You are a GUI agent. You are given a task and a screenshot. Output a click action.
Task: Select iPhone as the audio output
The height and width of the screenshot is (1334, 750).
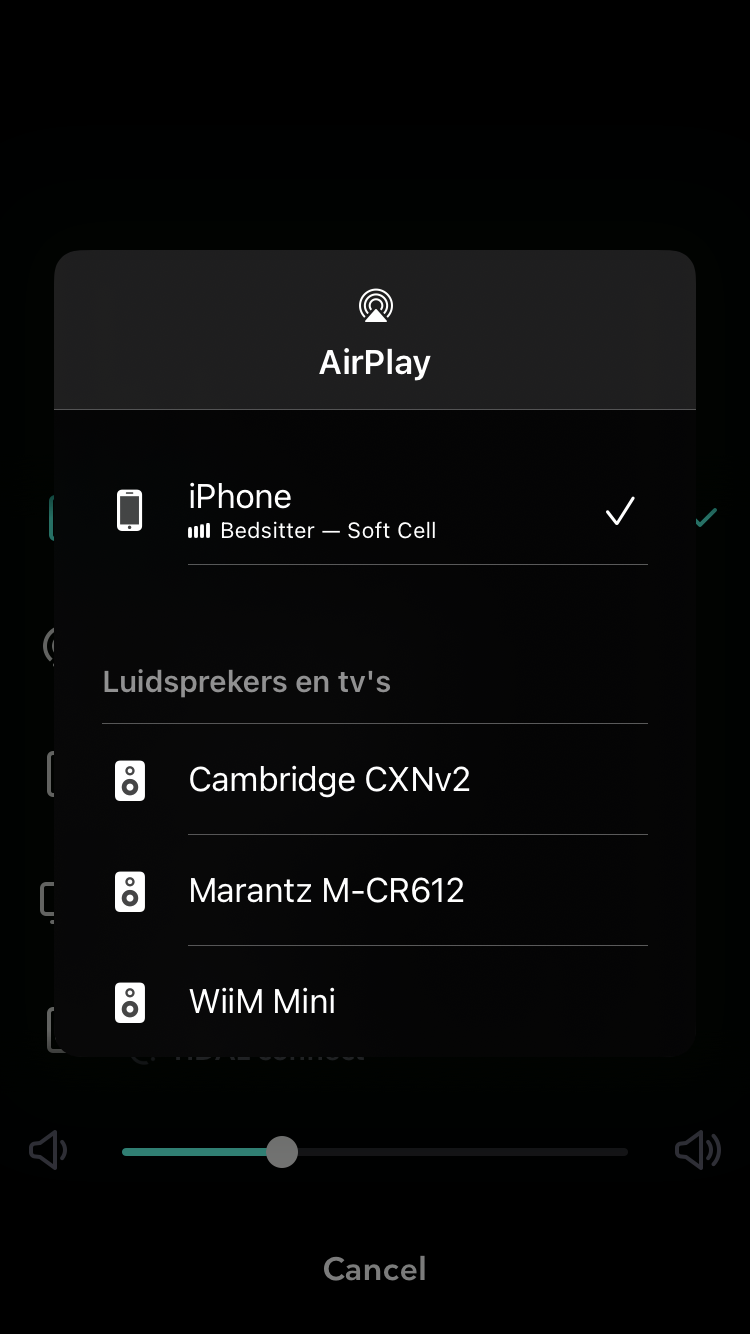pyautogui.click(x=375, y=511)
